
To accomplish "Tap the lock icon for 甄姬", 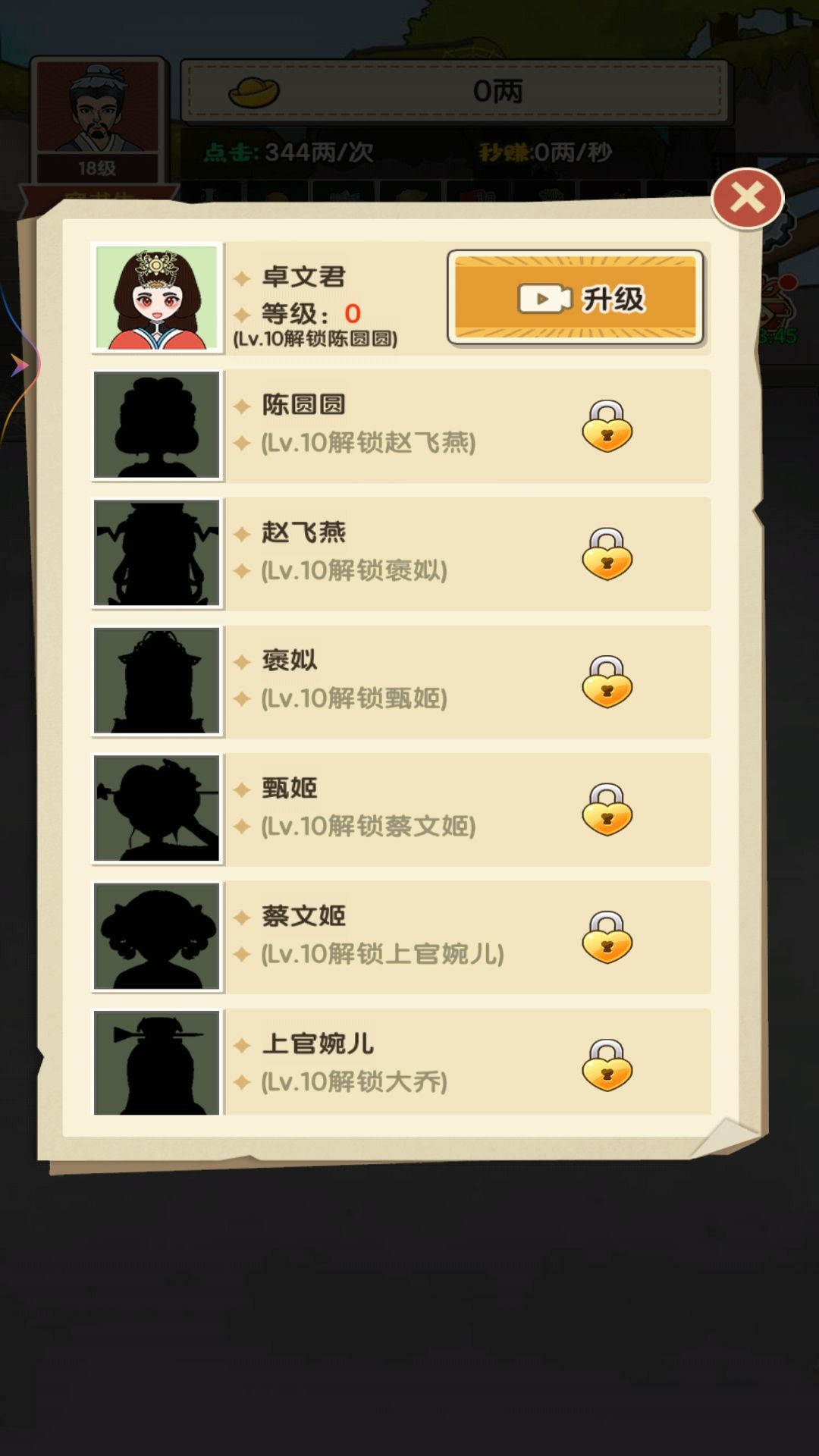I will tap(607, 810).
